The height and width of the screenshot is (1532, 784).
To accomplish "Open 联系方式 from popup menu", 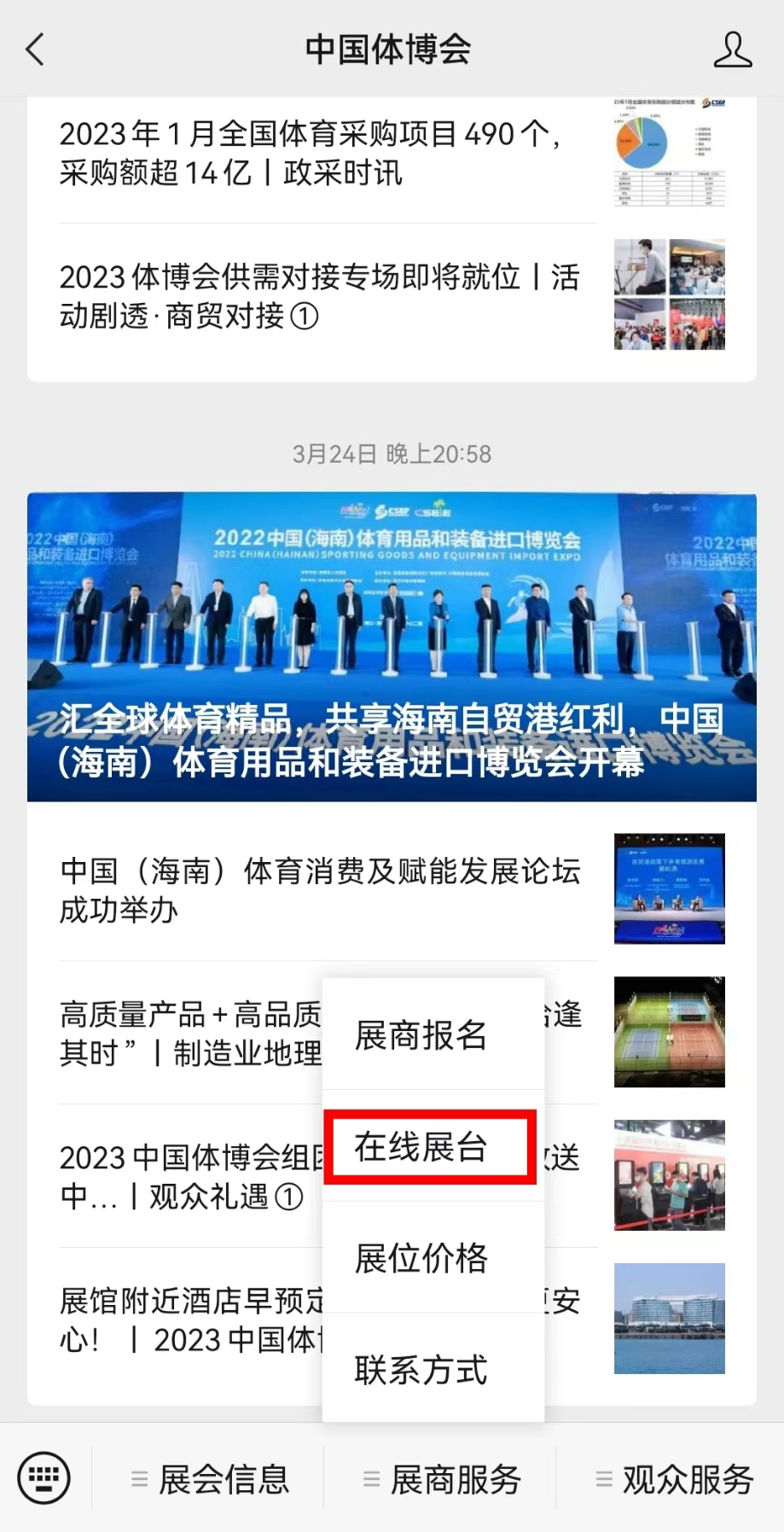I will (421, 1370).
